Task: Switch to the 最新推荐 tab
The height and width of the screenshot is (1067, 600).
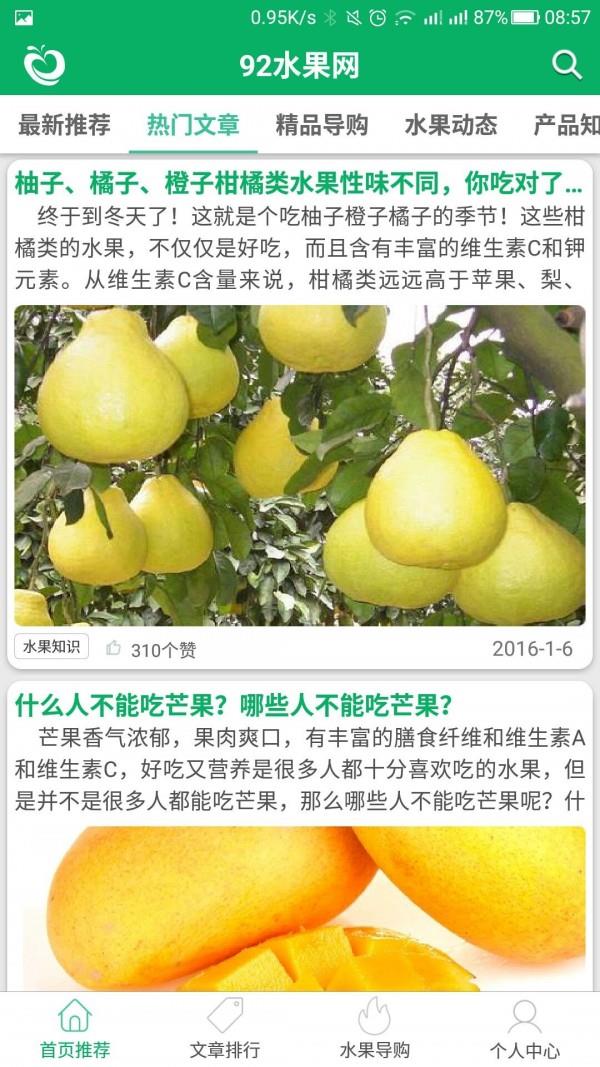Action: point(64,125)
